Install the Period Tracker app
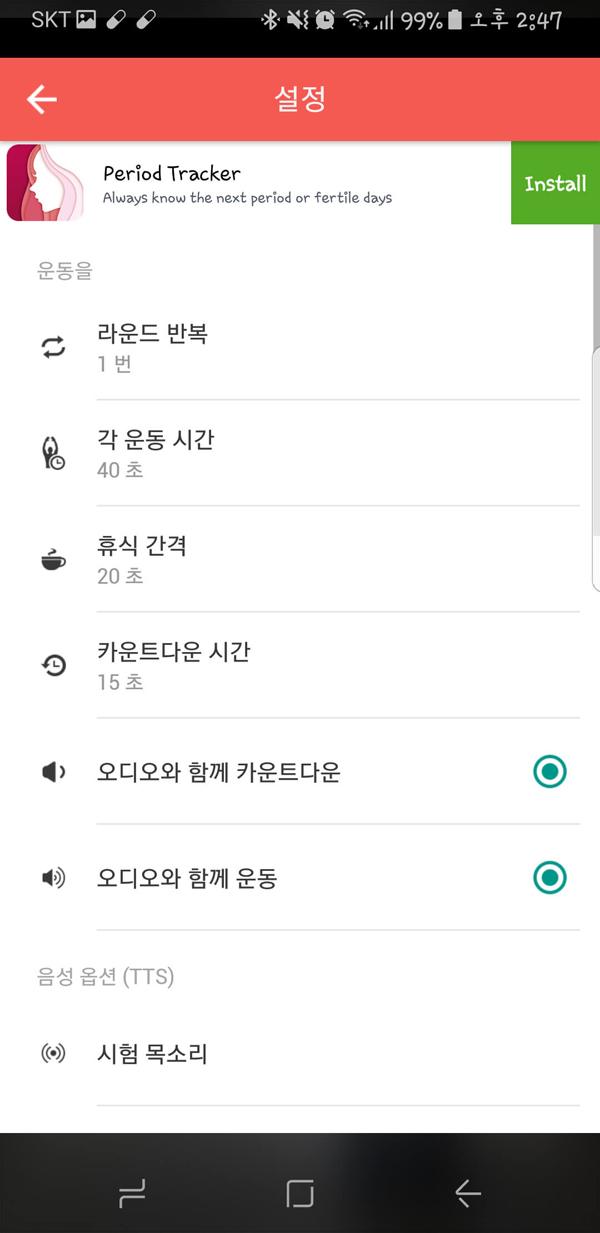This screenshot has width=600, height=1233. (555, 184)
